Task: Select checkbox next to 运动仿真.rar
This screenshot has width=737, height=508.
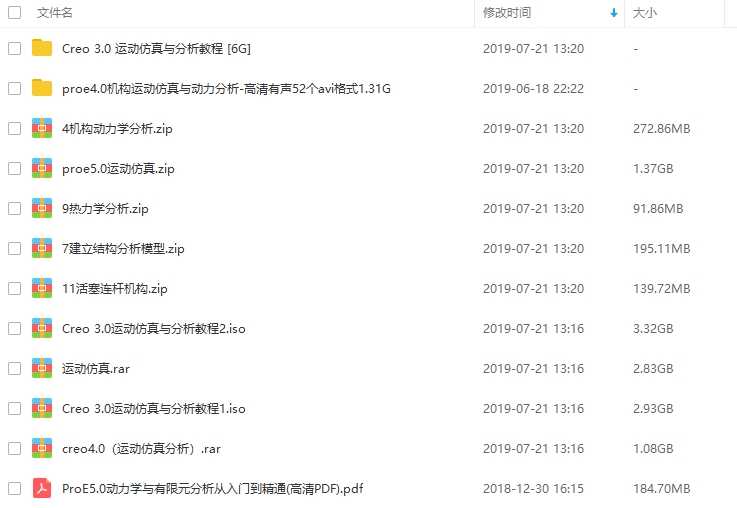Action: coord(14,368)
